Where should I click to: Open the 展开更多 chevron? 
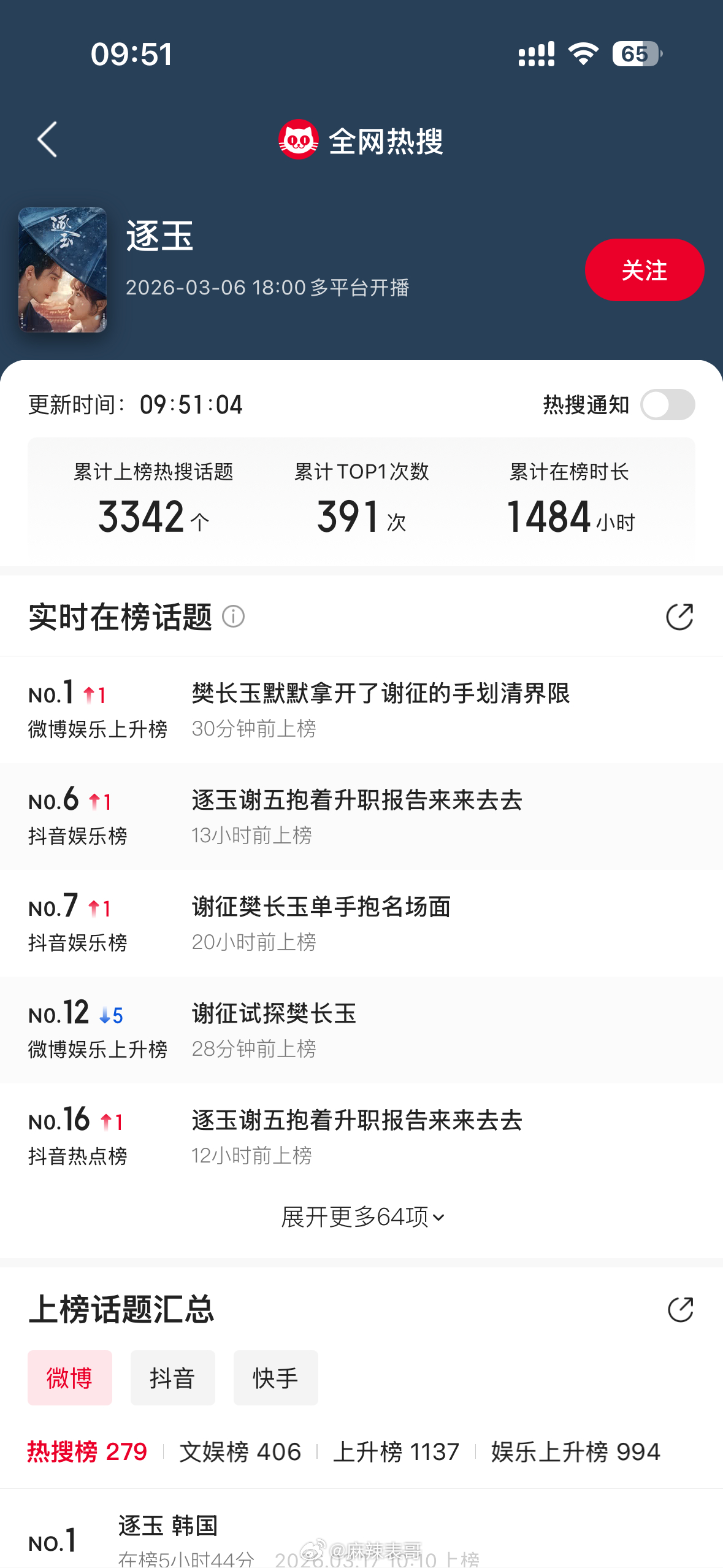tap(438, 1217)
